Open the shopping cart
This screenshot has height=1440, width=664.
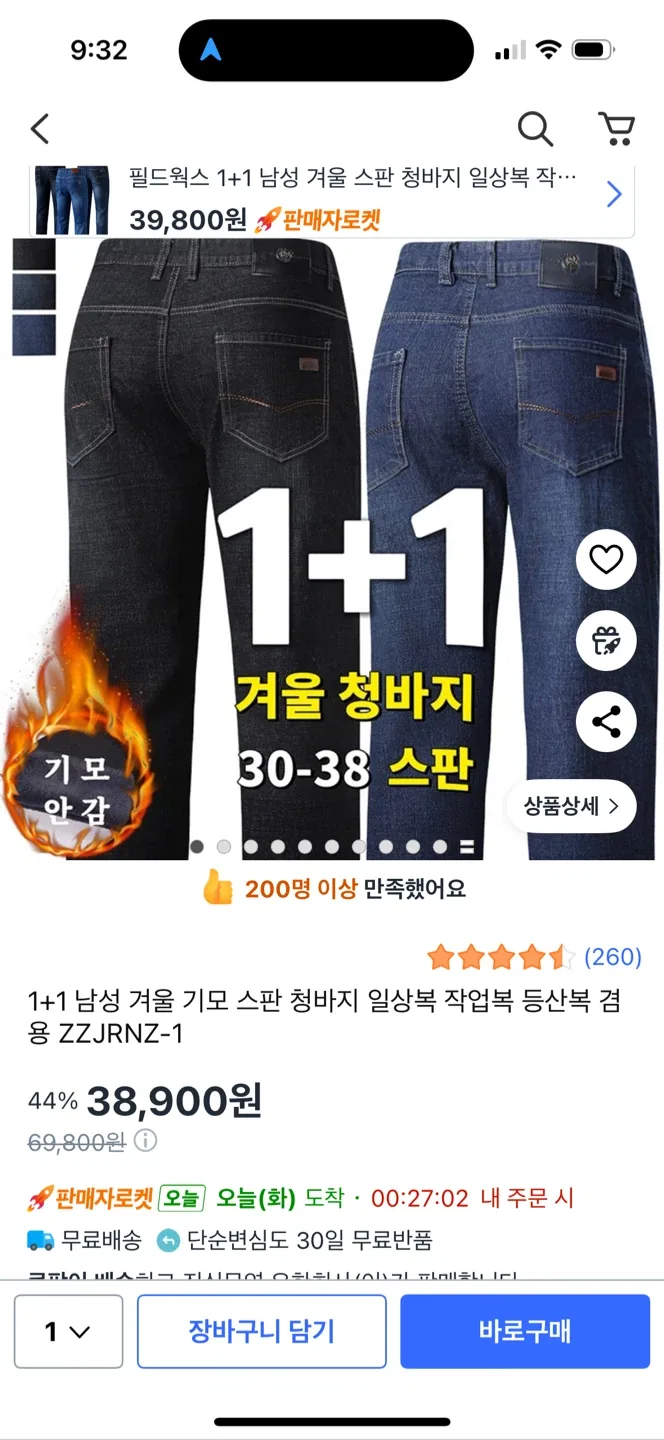point(616,129)
